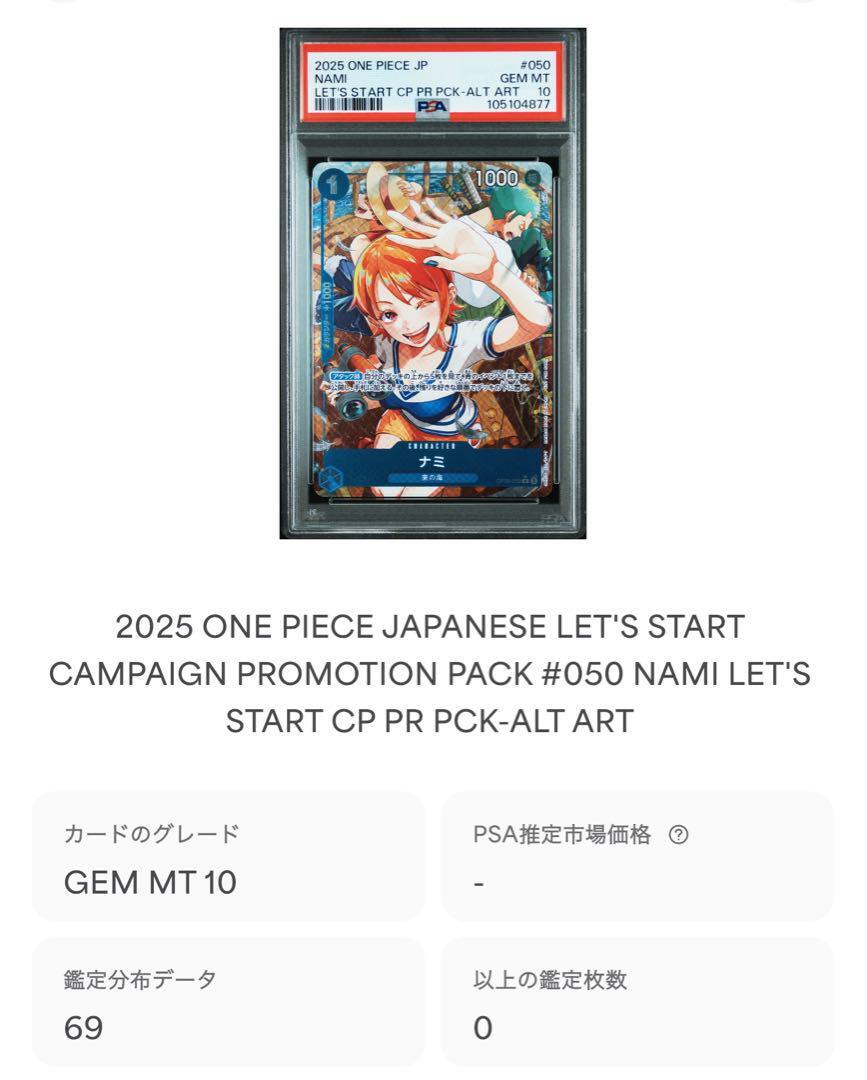Click the PSA logo on the card label
Image resolution: width=867 pixels, height=1080 pixels.
(x=431, y=104)
